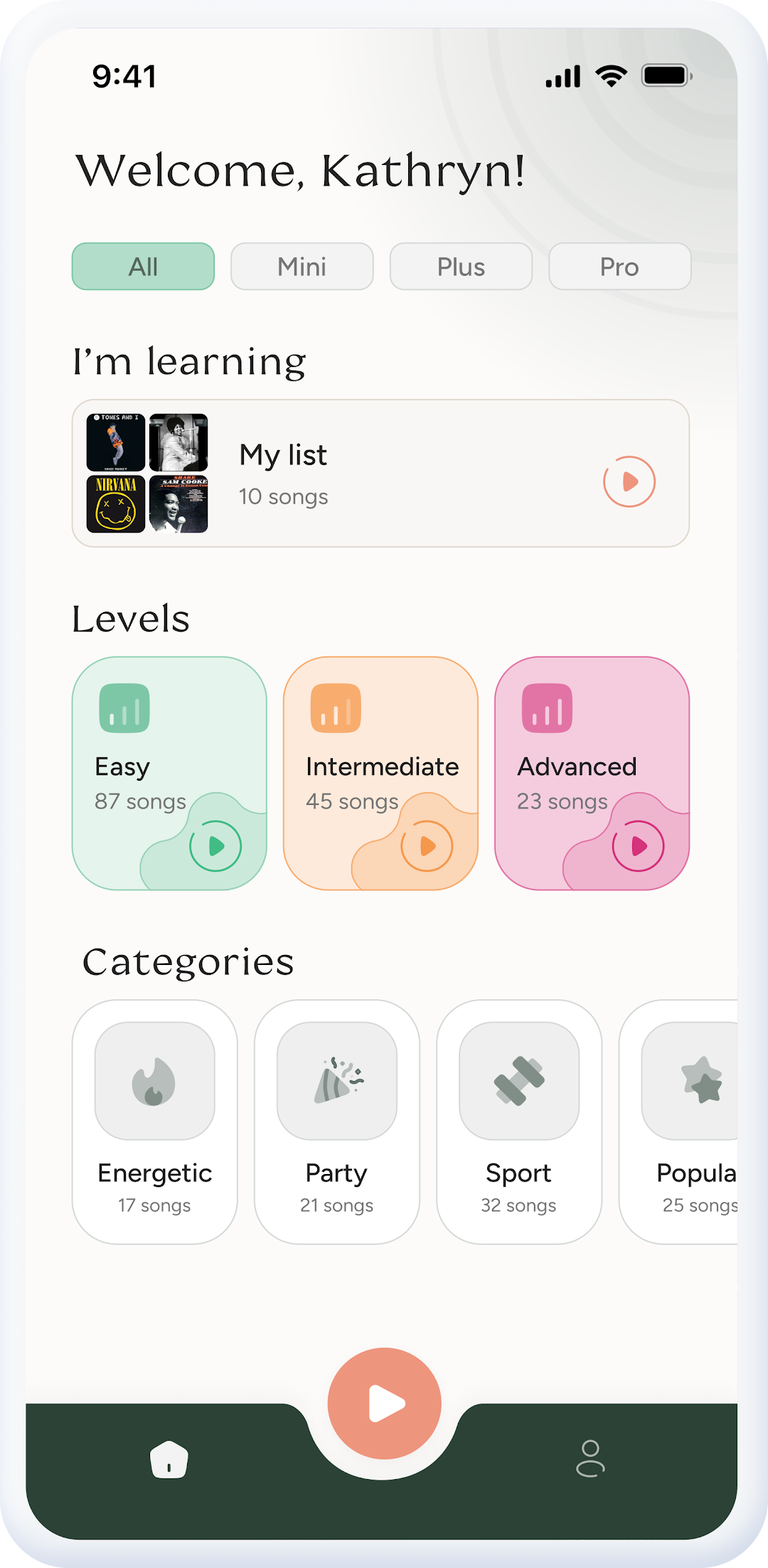Switch to the Plus filter
This screenshot has height=1568, width=768.
pos(461,267)
